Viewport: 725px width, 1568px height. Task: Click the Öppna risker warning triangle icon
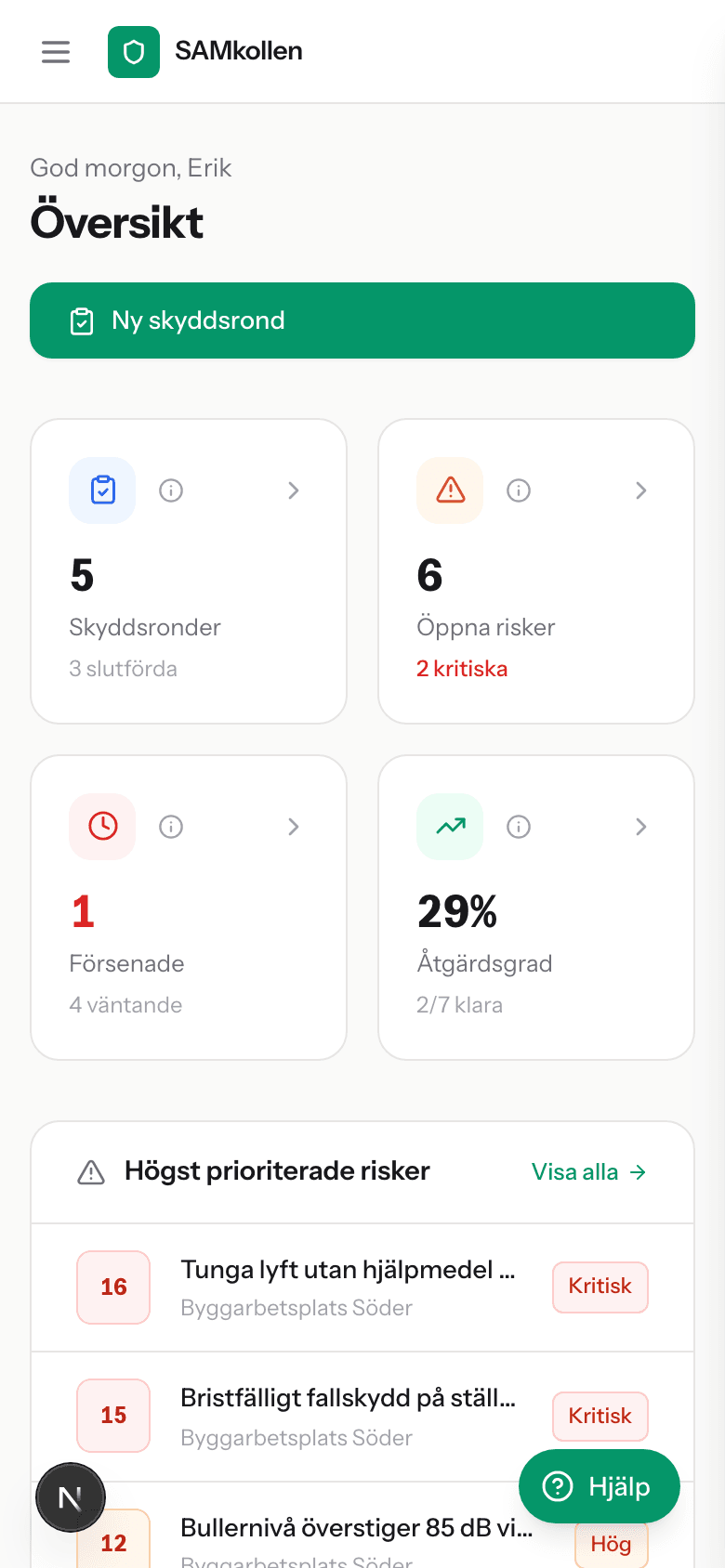click(x=450, y=490)
